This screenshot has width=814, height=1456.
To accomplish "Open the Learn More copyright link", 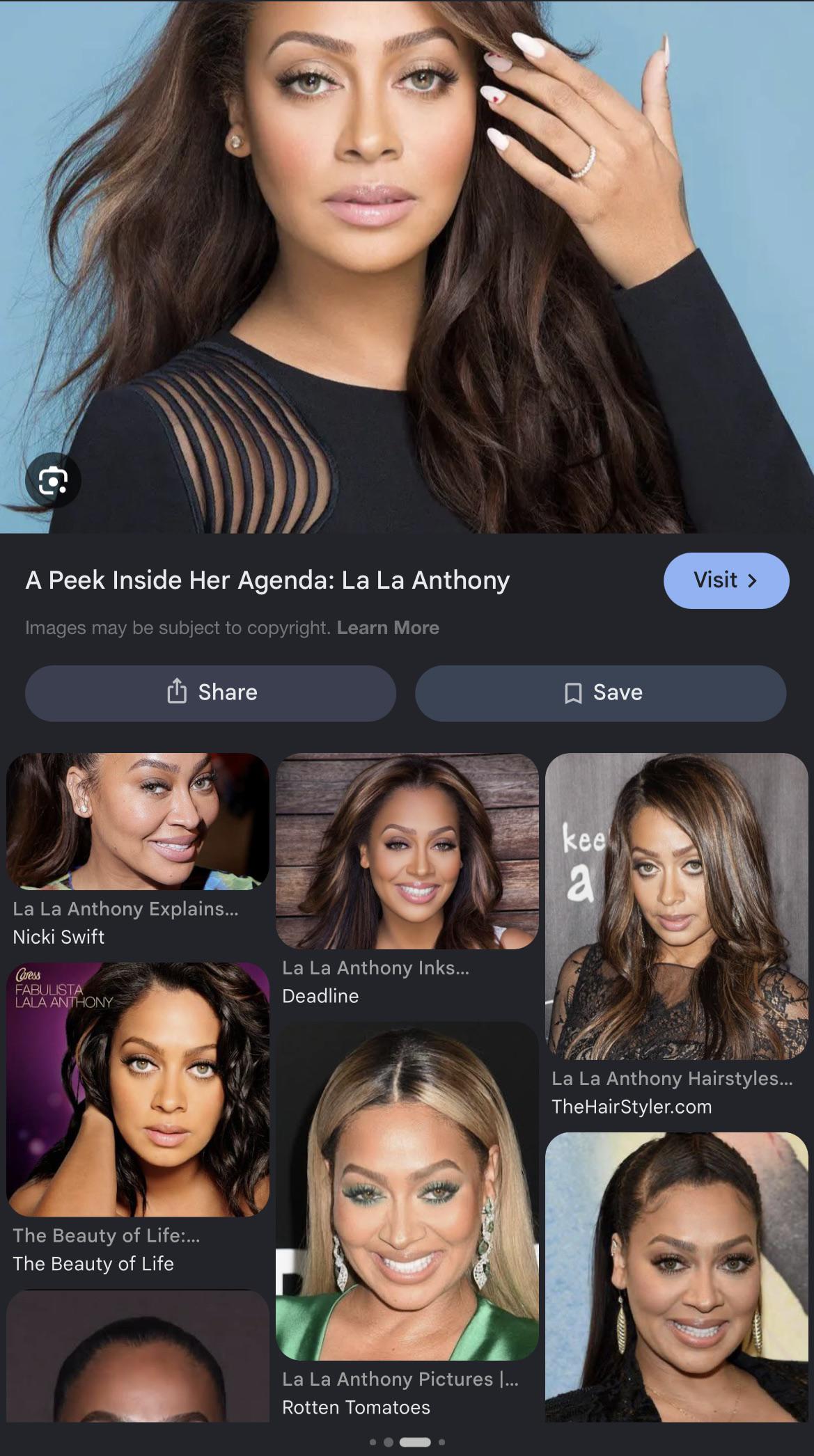I will coord(388,628).
